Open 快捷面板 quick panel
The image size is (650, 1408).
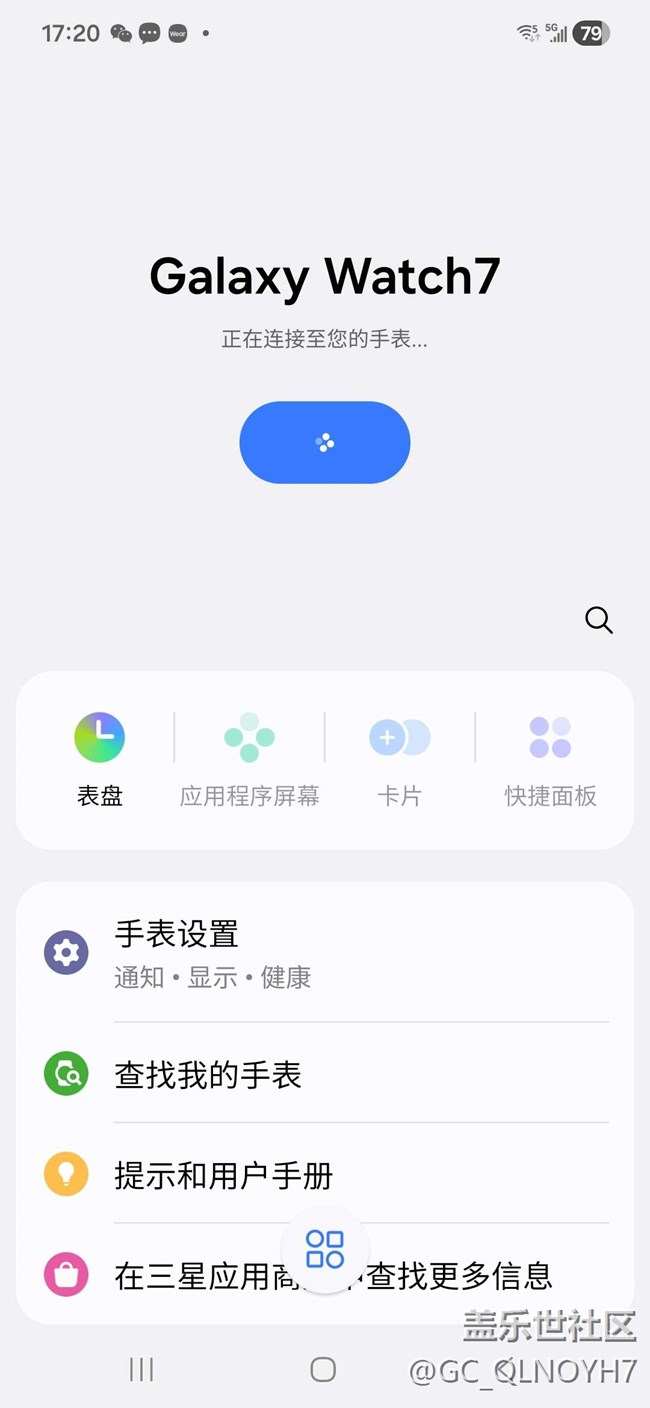[550, 759]
